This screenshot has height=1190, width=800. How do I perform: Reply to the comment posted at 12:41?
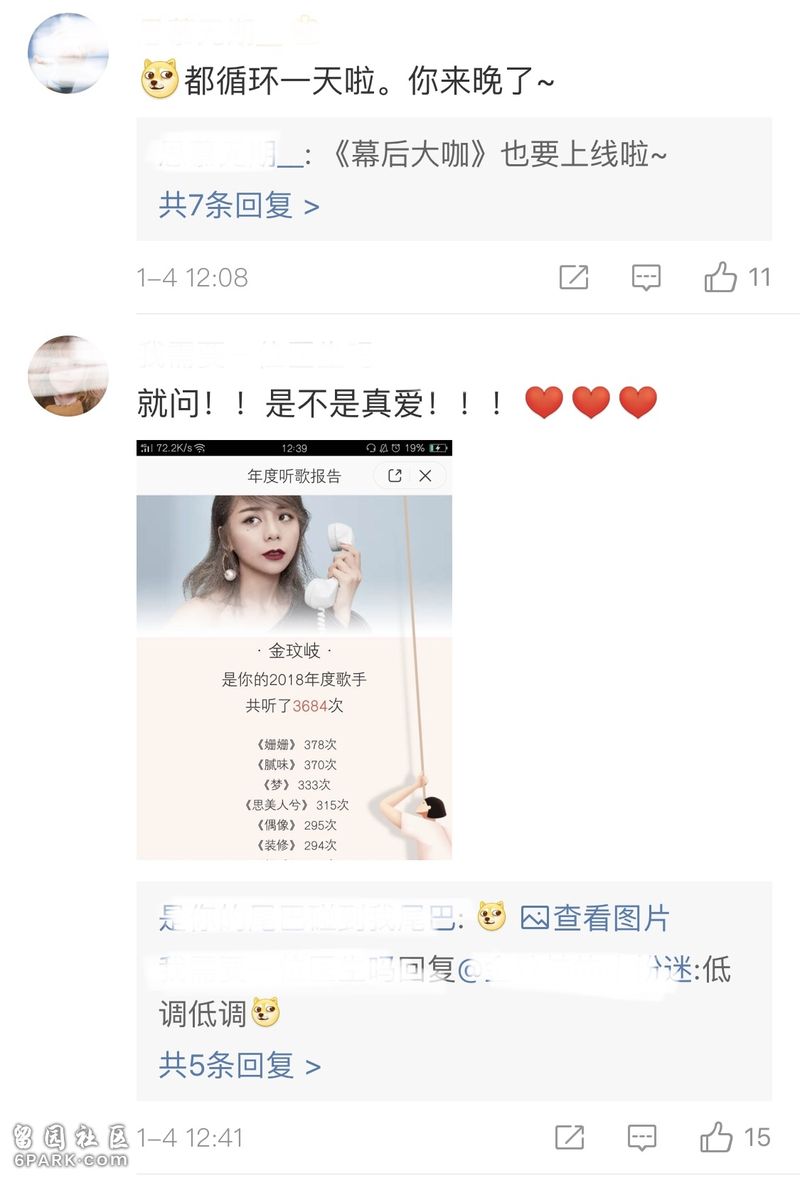pyautogui.click(x=642, y=1137)
